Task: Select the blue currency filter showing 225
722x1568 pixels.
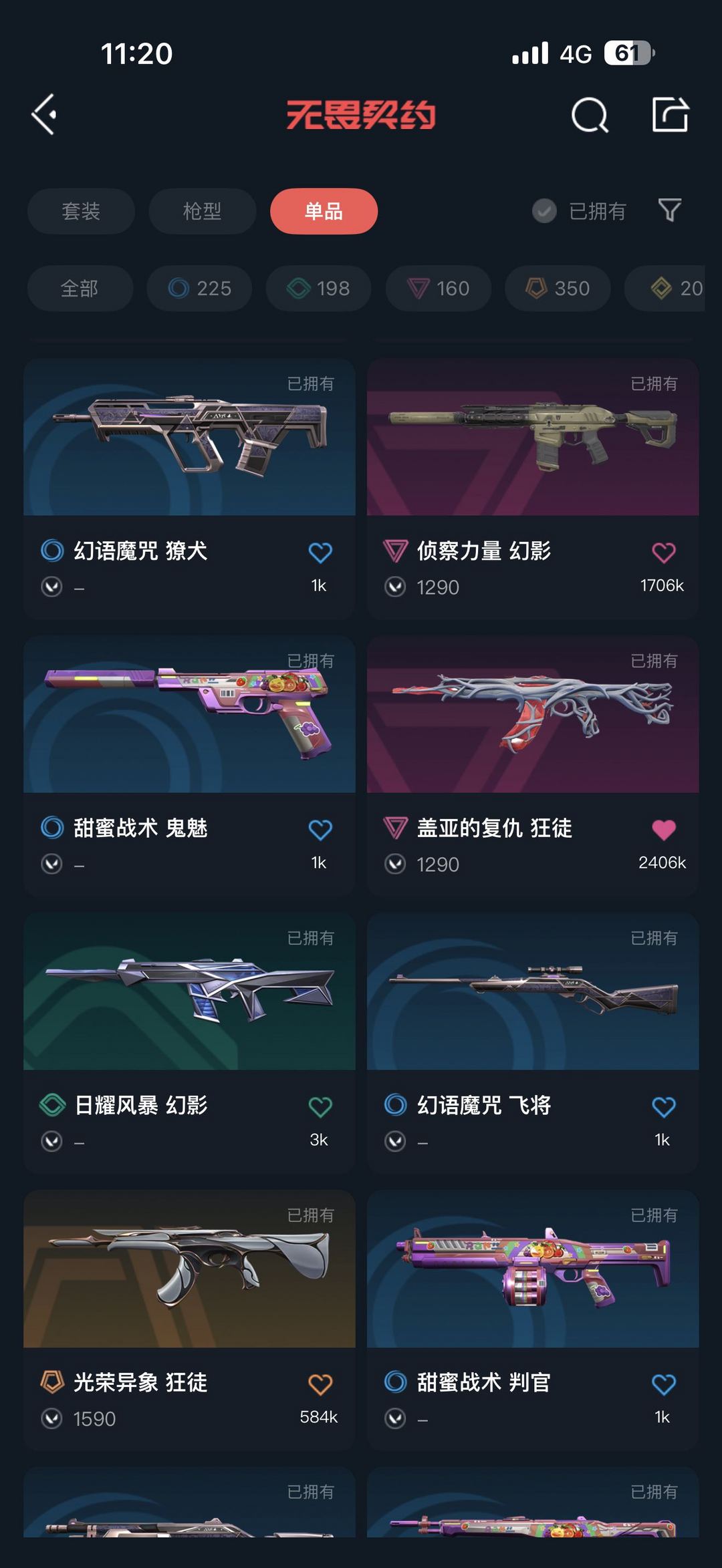Action: coord(197,289)
